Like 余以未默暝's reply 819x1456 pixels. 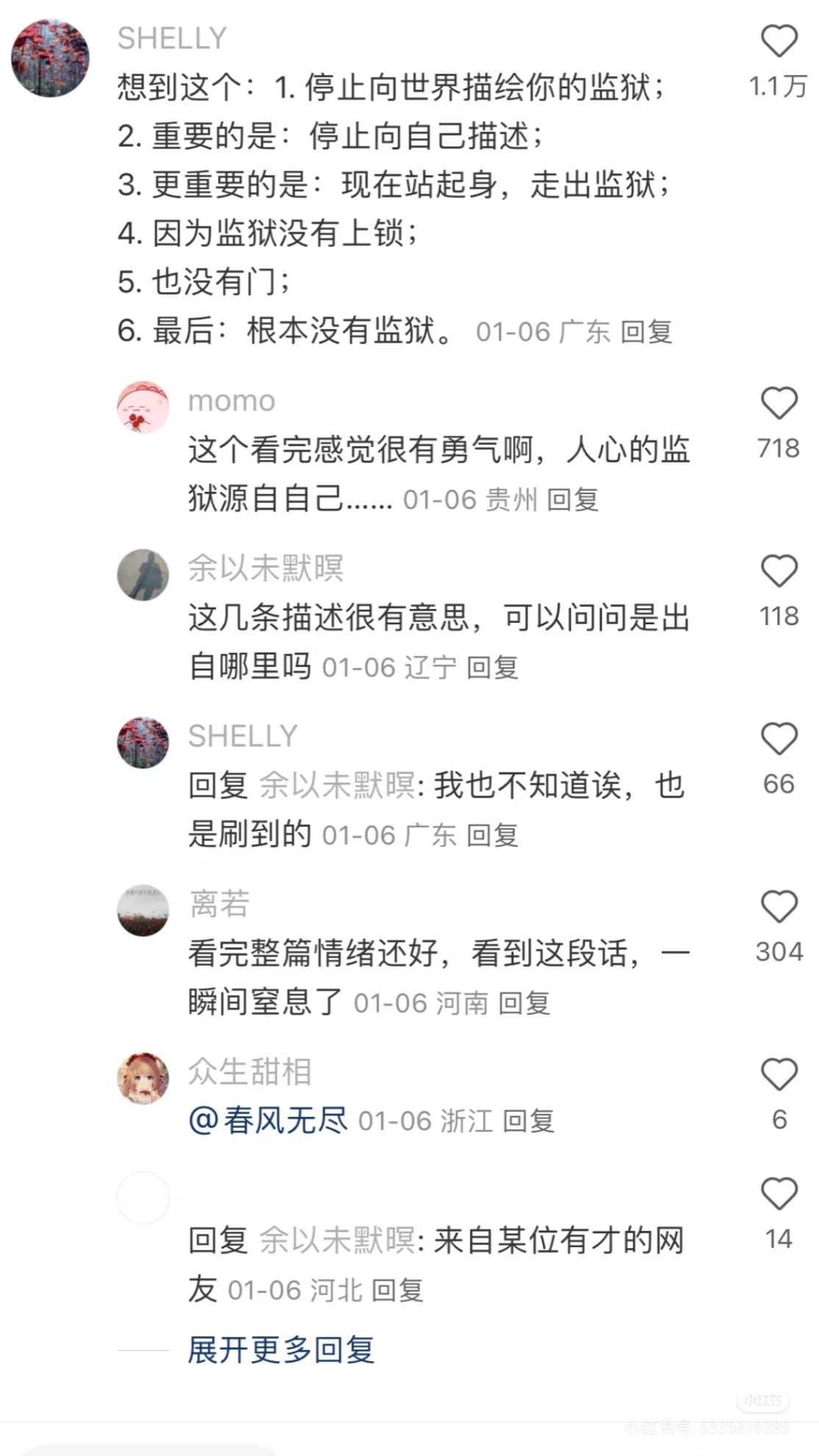pos(779,571)
